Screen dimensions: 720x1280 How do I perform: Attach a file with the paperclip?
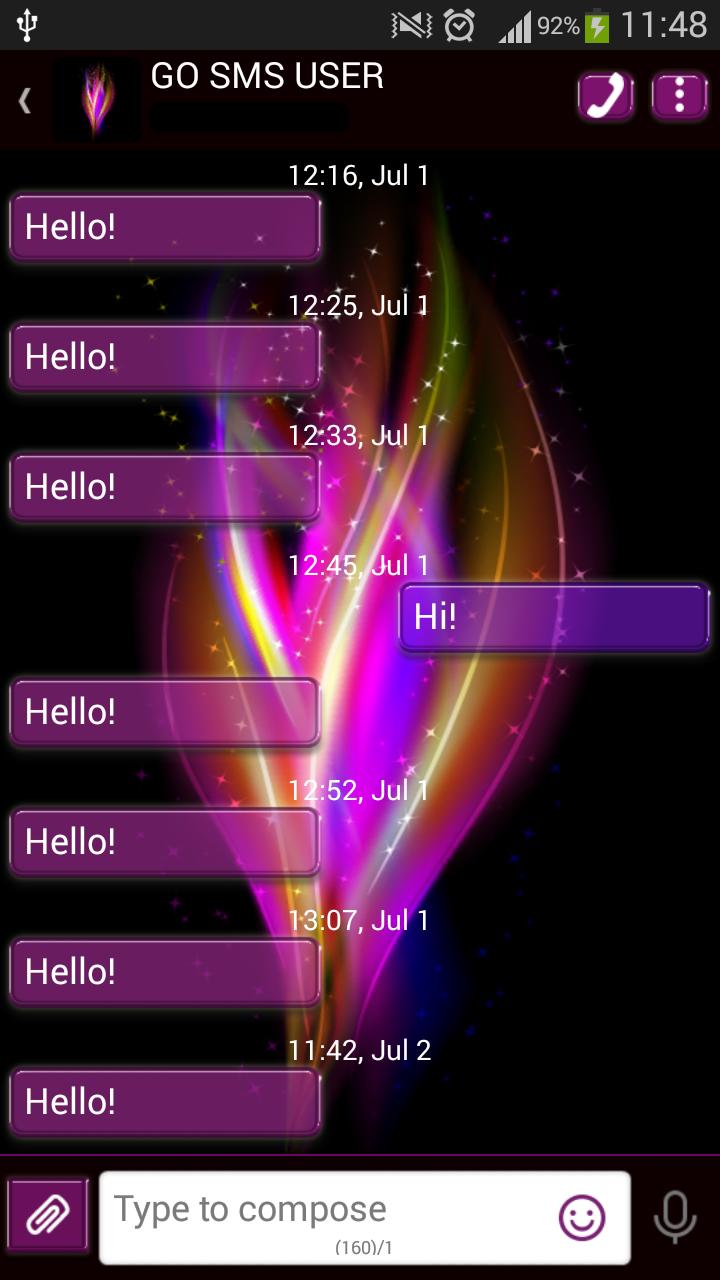point(48,1215)
